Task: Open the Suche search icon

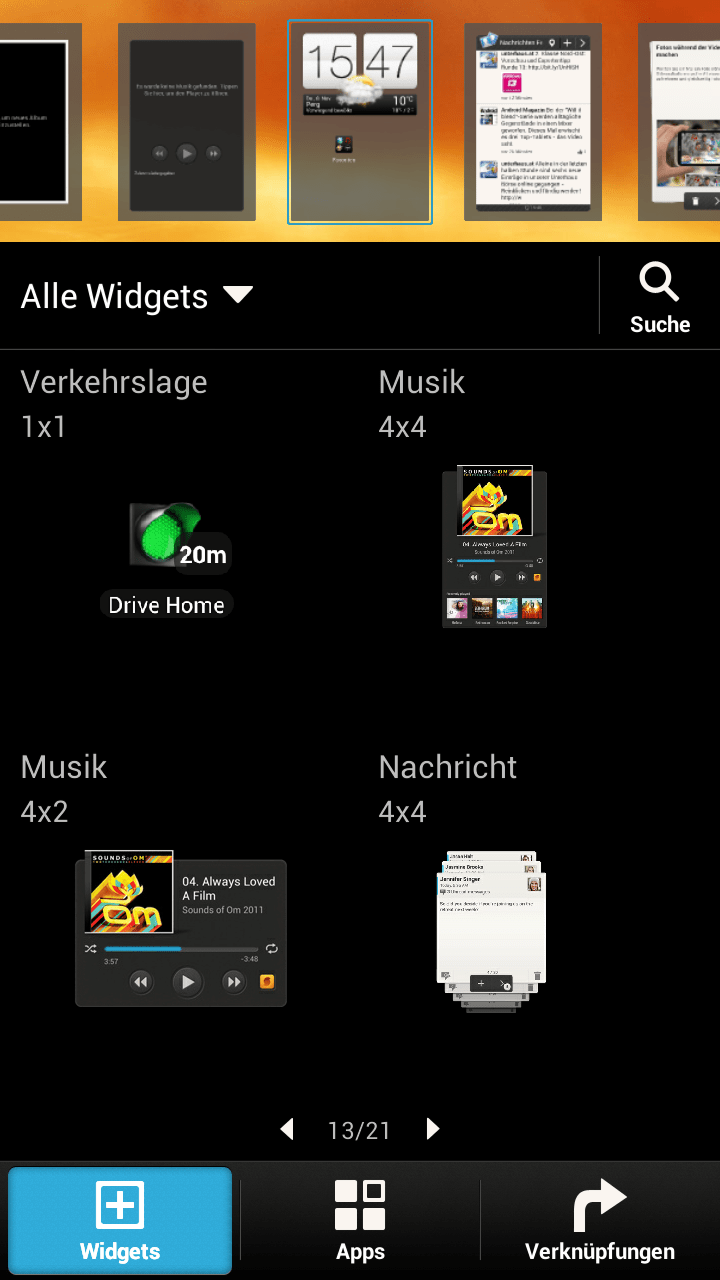Action: point(659,296)
